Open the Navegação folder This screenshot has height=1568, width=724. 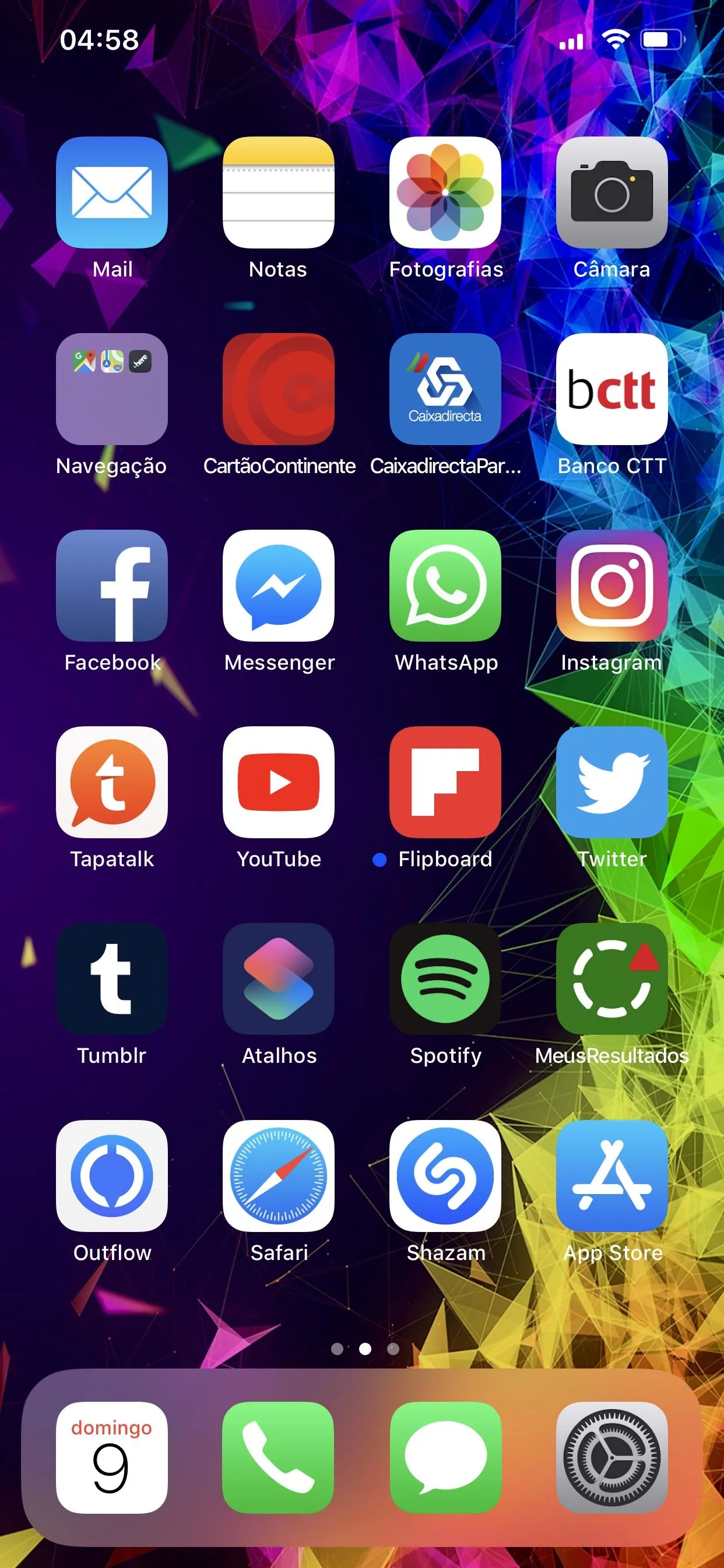coord(112,389)
